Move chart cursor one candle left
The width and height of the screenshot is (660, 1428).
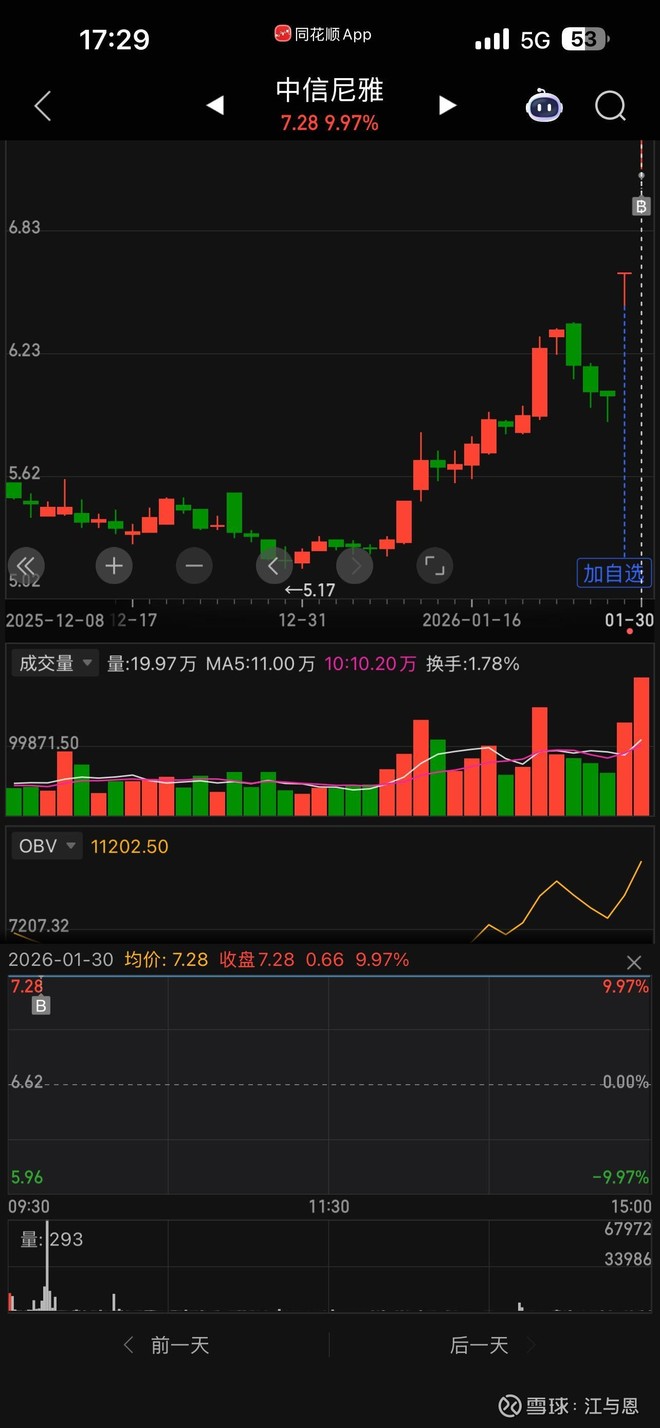[x=274, y=566]
